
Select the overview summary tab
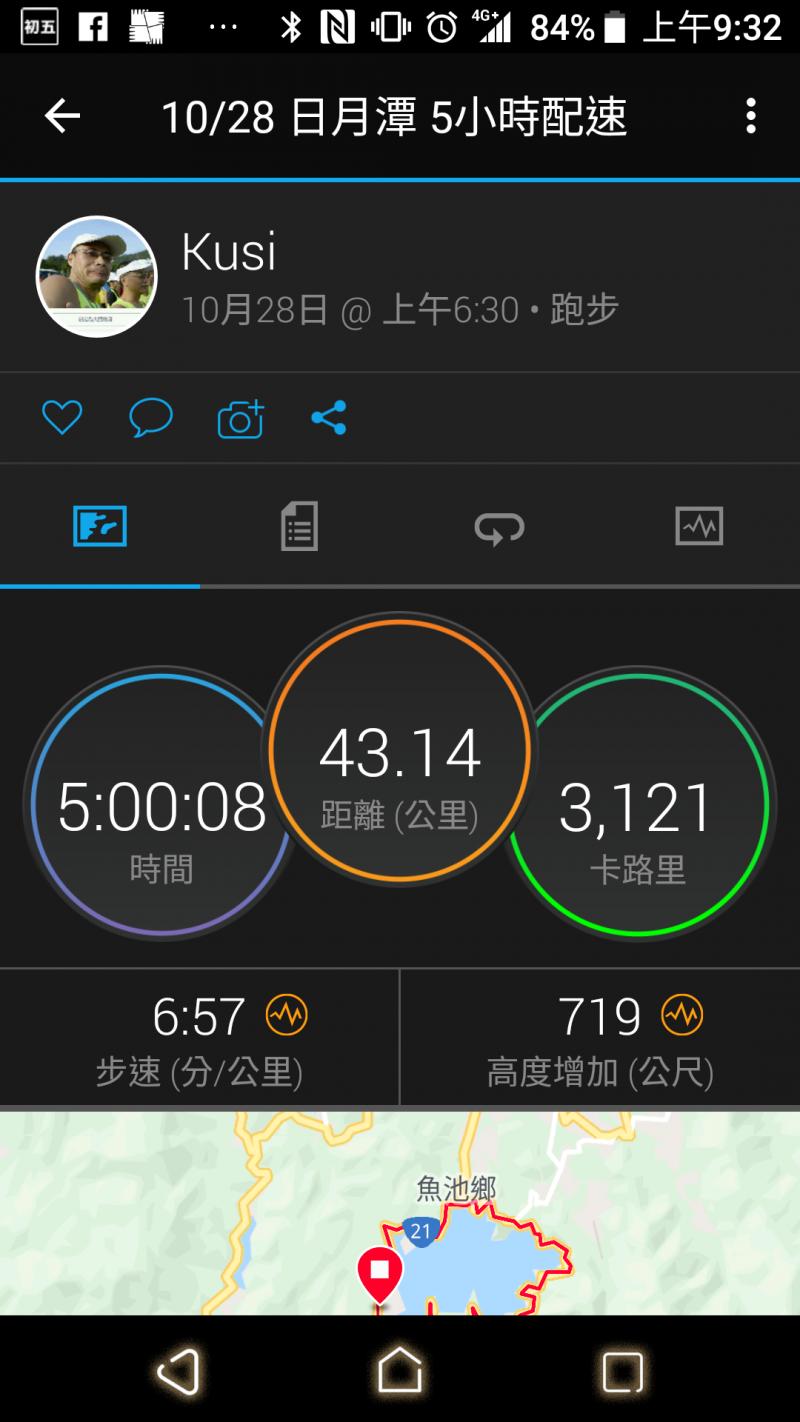click(100, 526)
